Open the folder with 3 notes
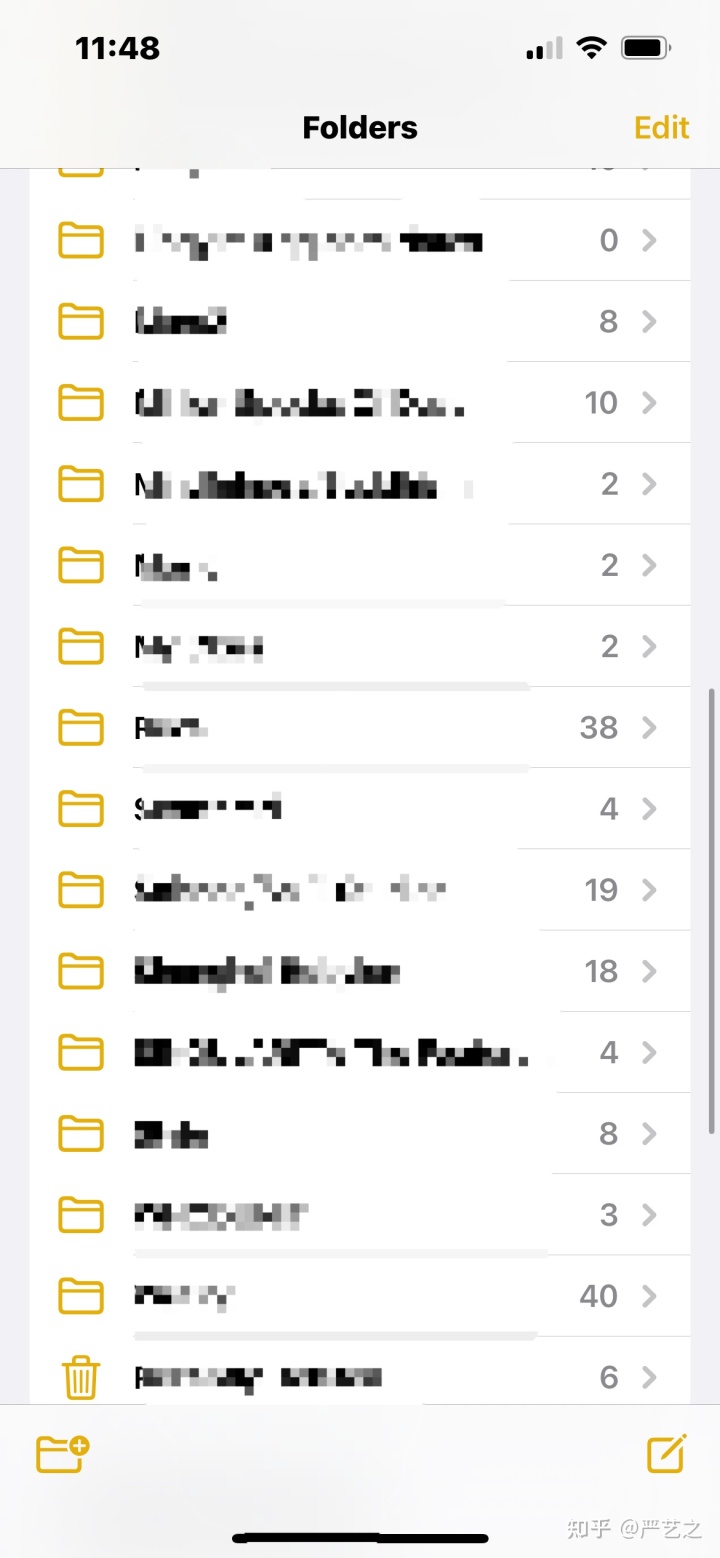Image resolution: width=720 pixels, height=1558 pixels. click(360, 1215)
